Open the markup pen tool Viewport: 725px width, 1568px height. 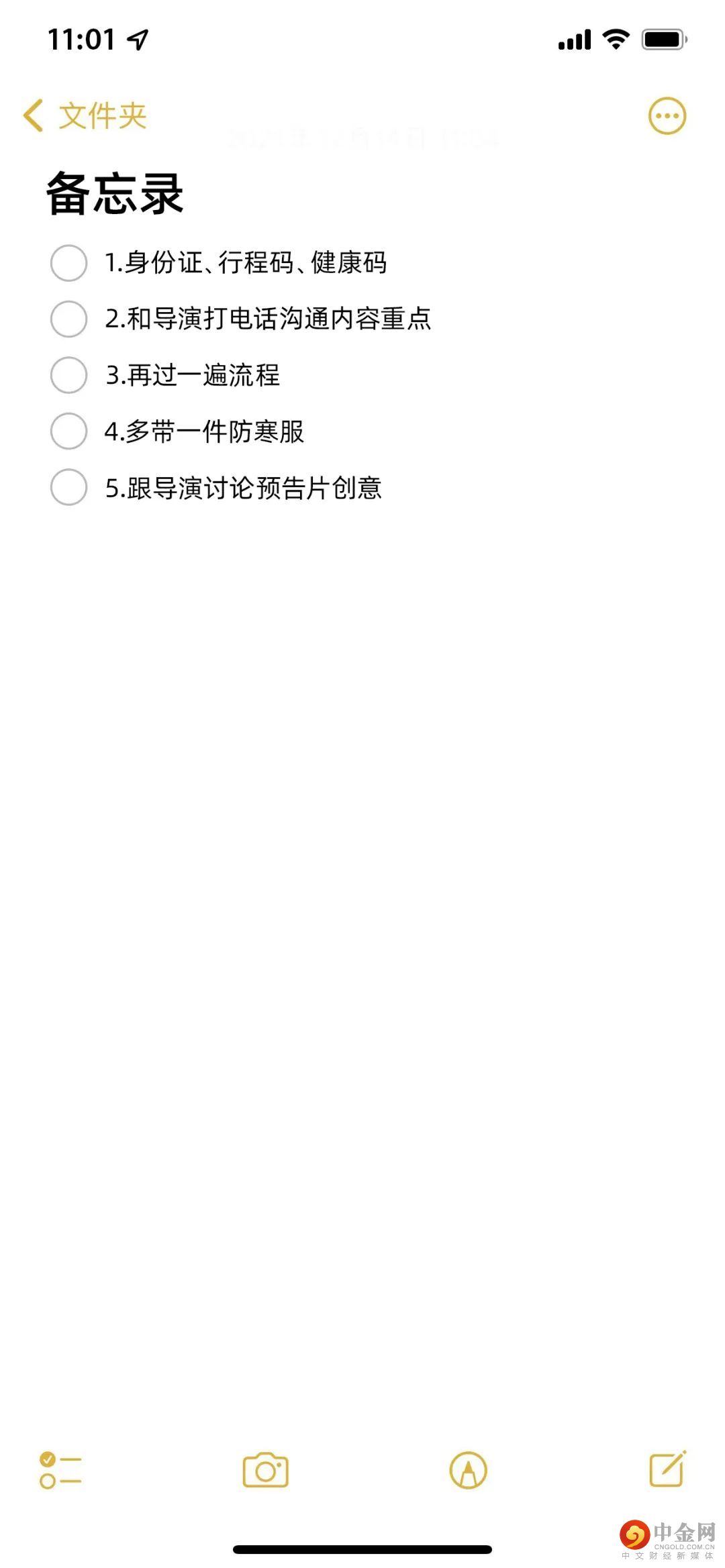(468, 1471)
